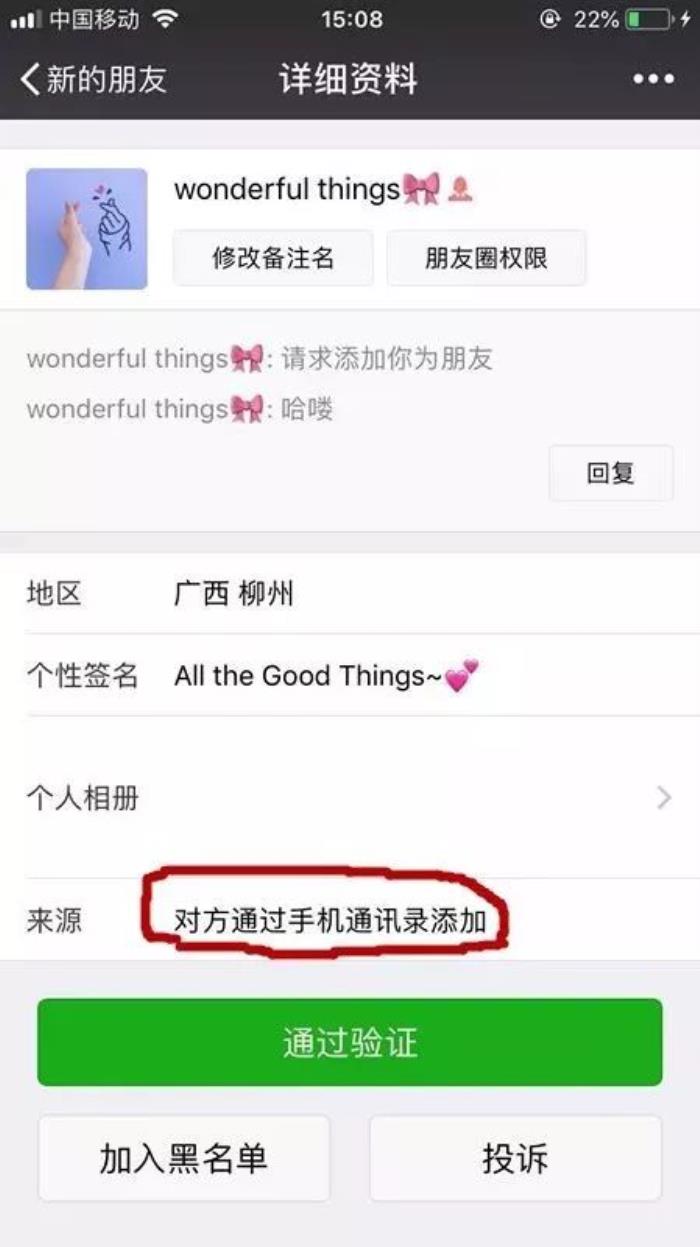Open the three-dot overflow menu
Viewport: 700px width, 1247px height.
[653, 80]
